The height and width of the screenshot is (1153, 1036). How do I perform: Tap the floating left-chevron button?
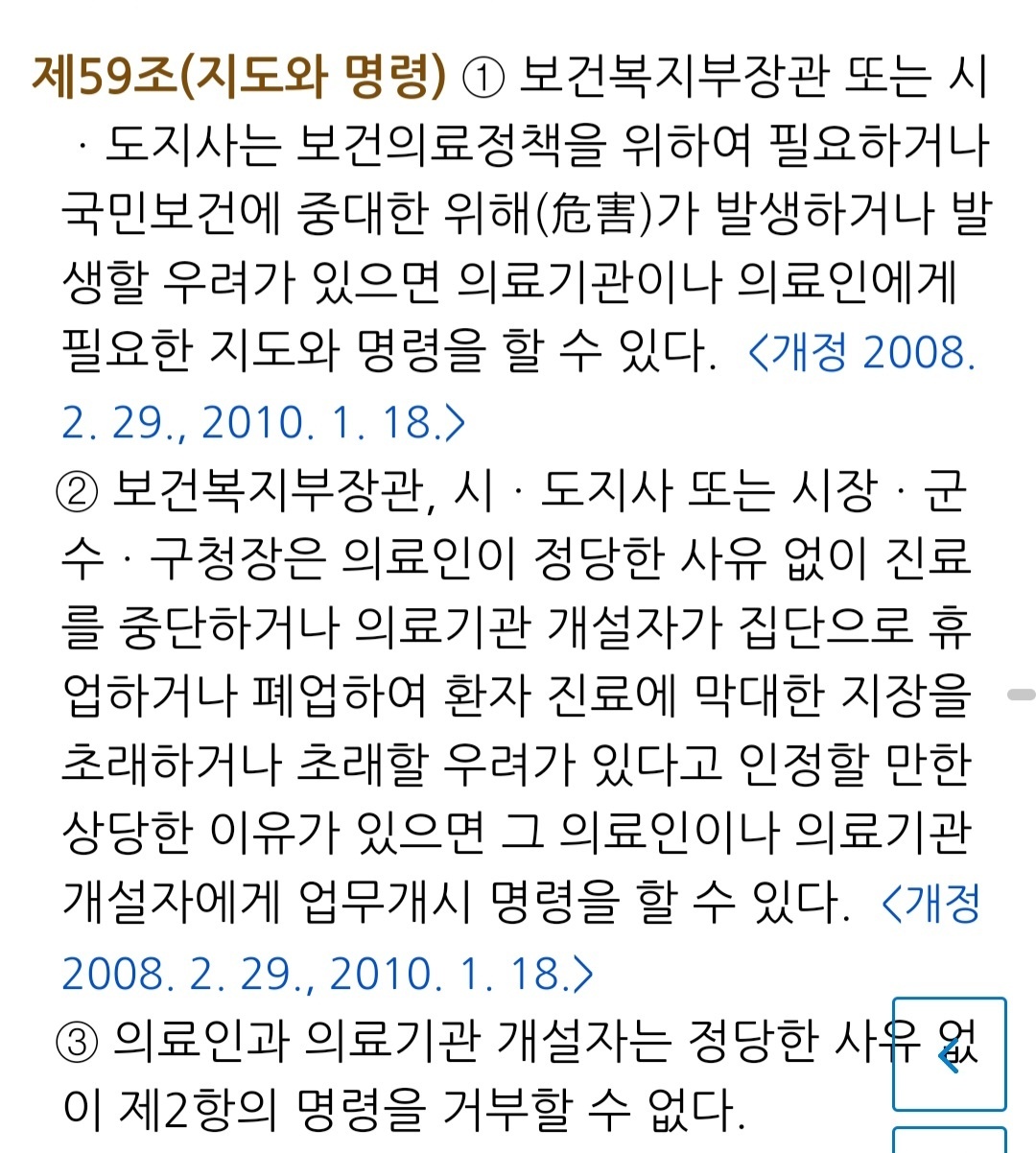click(949, 1054)
